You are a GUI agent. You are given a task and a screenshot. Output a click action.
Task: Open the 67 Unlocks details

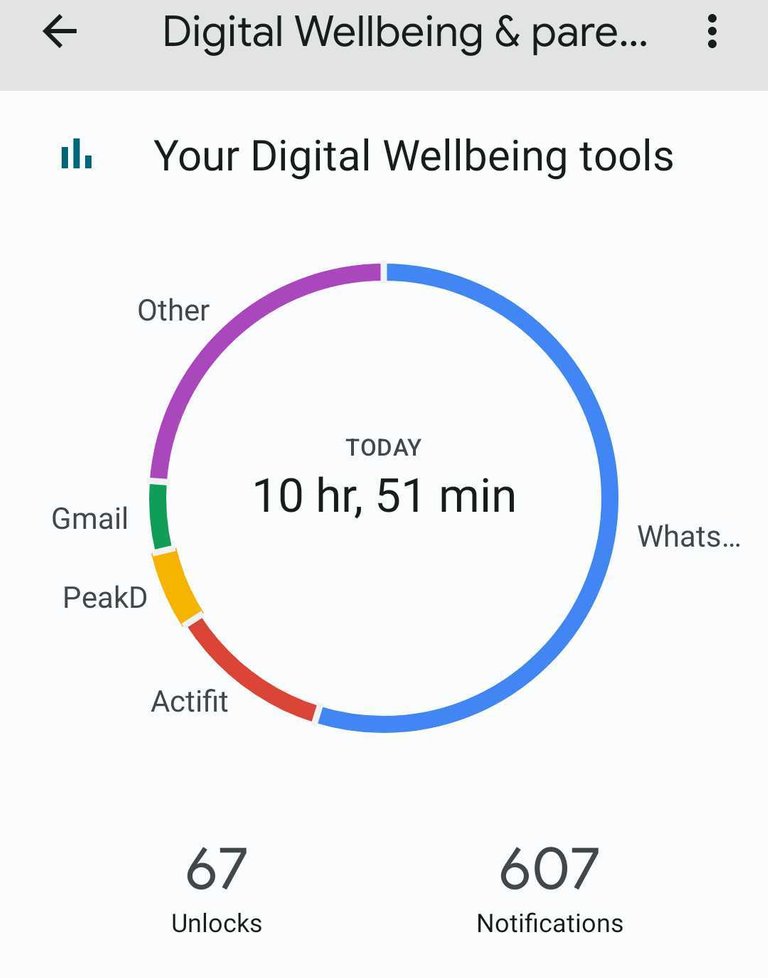pyautogui.click(x=217, y=888)
